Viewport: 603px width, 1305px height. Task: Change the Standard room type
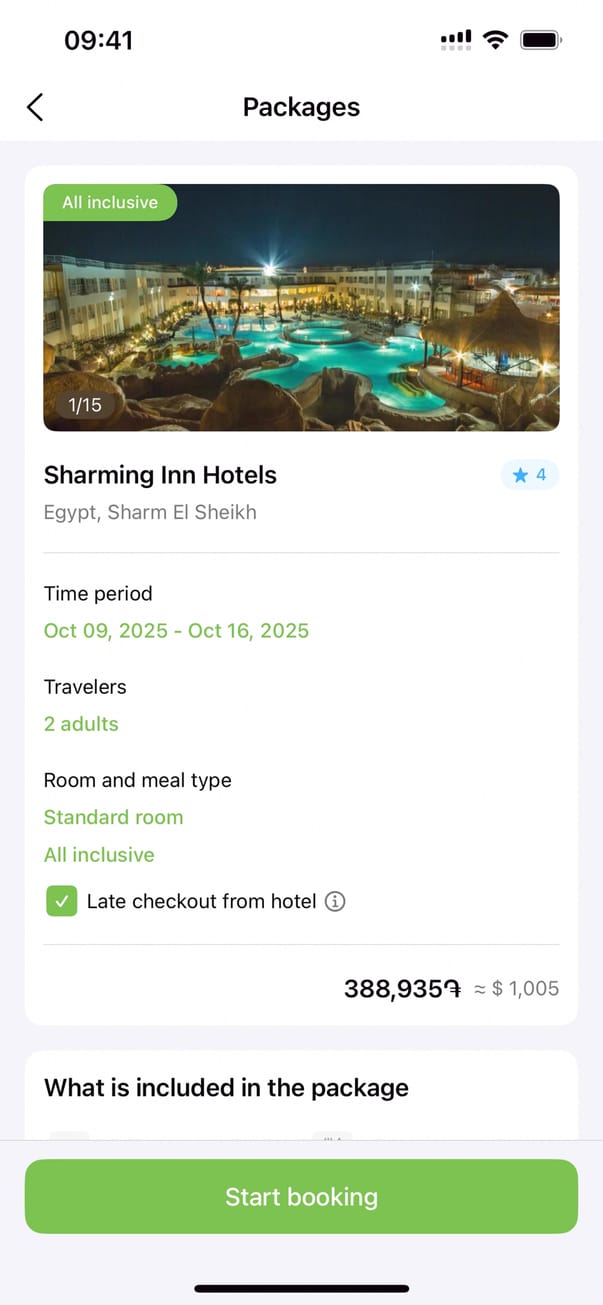113,817
